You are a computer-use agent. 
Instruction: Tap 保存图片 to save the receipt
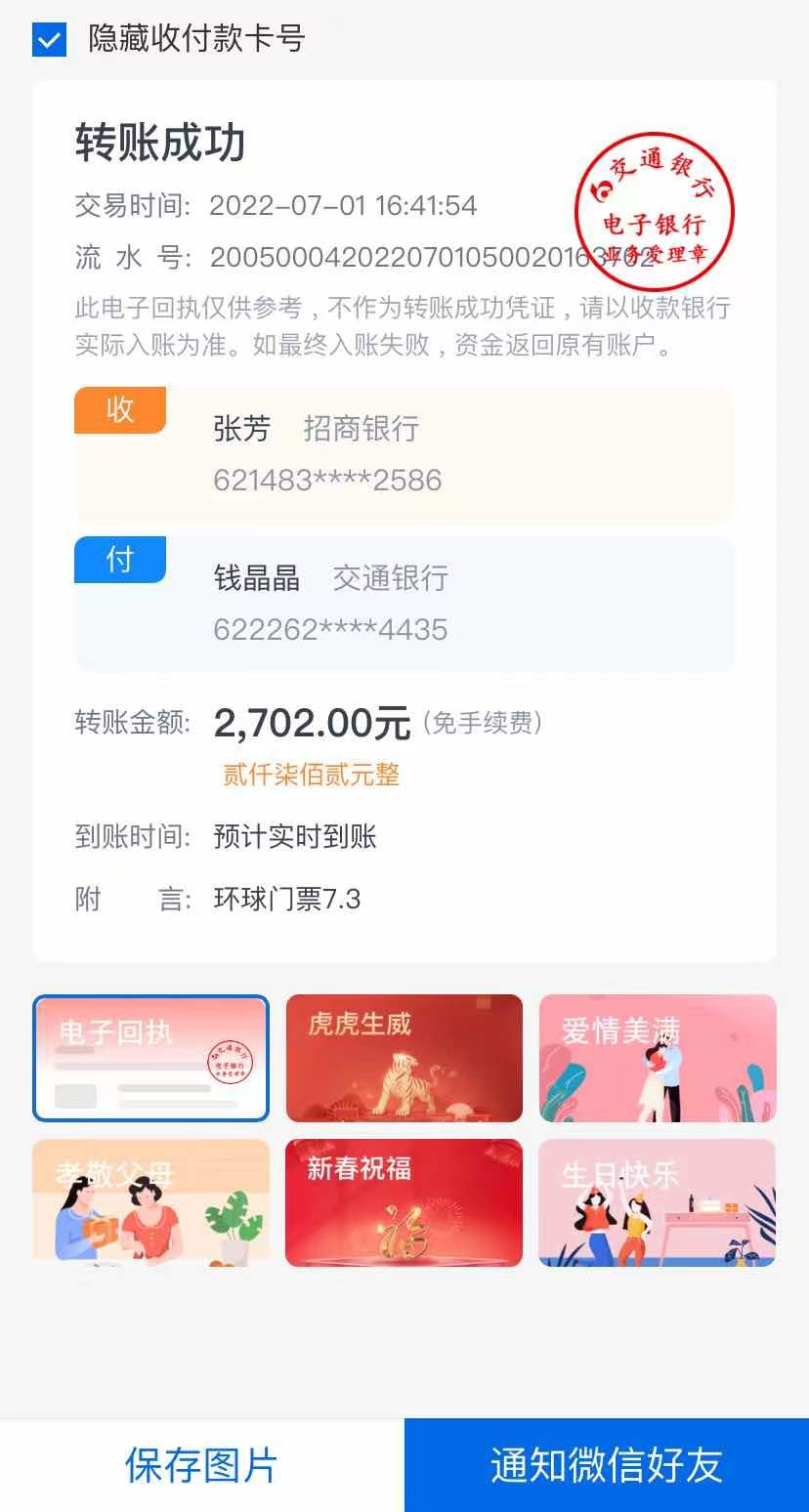[x=201, y=1465]
